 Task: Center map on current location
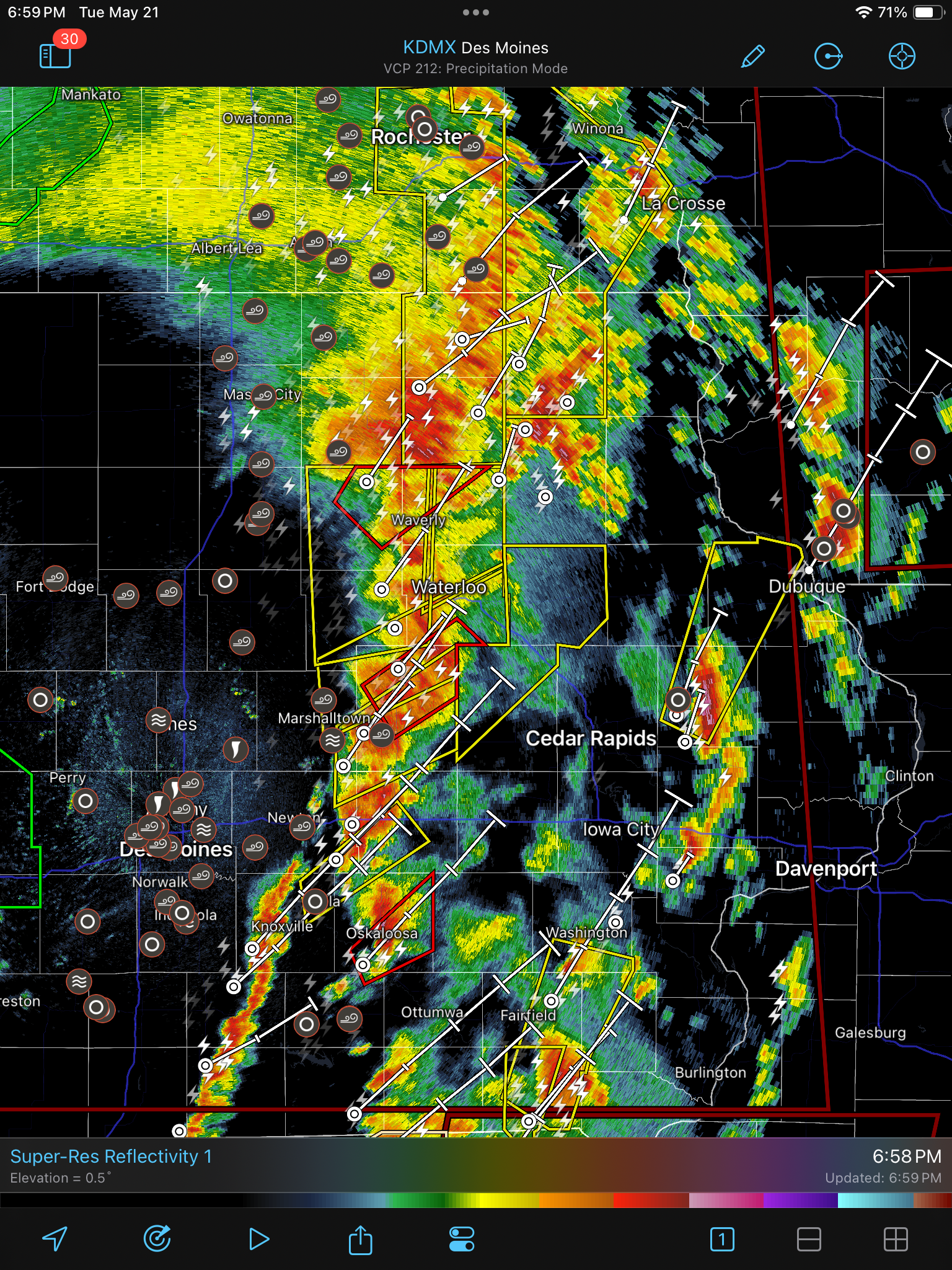click(x=55, y=1239)
